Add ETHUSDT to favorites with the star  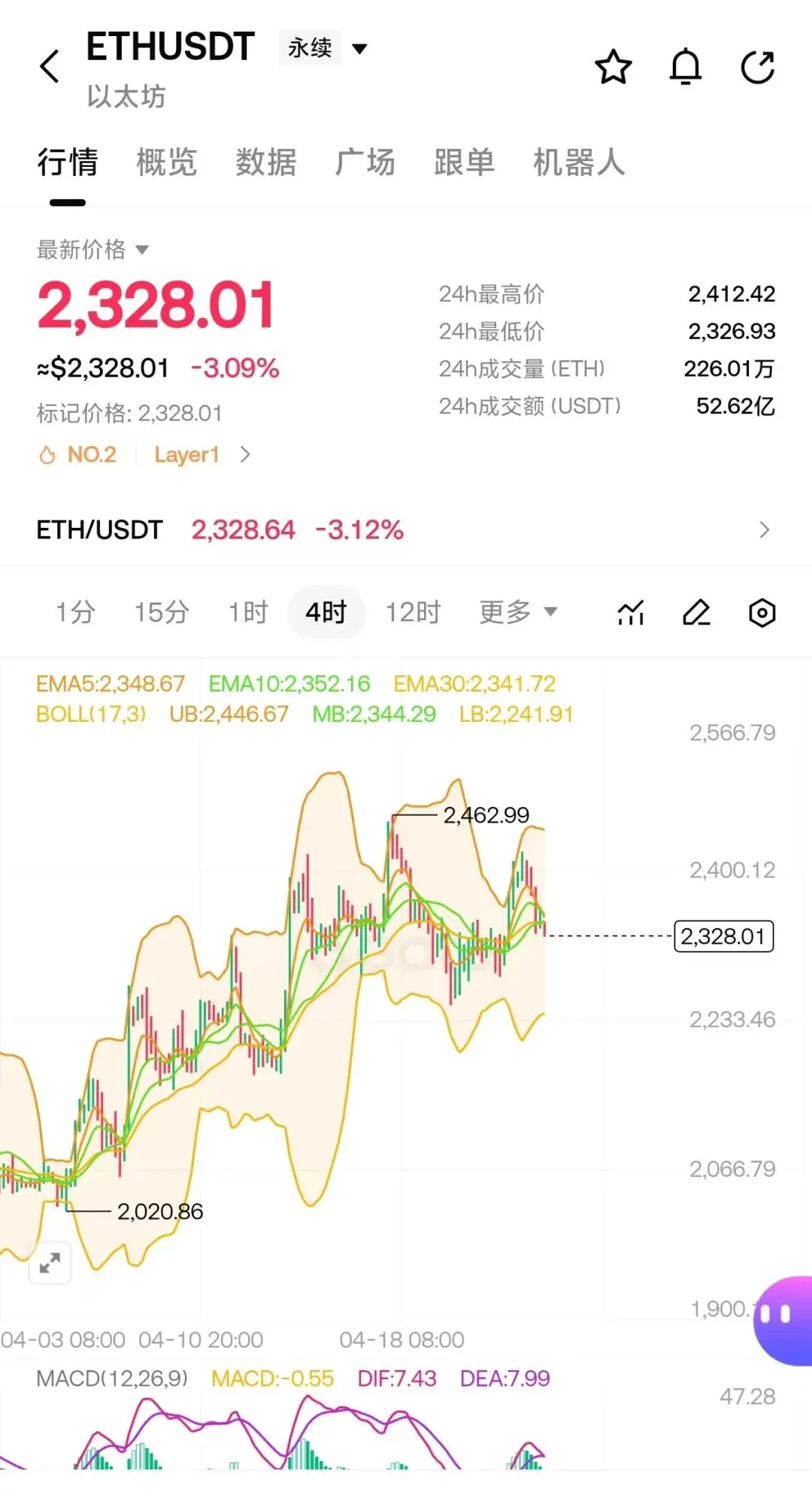coord(613,67)
